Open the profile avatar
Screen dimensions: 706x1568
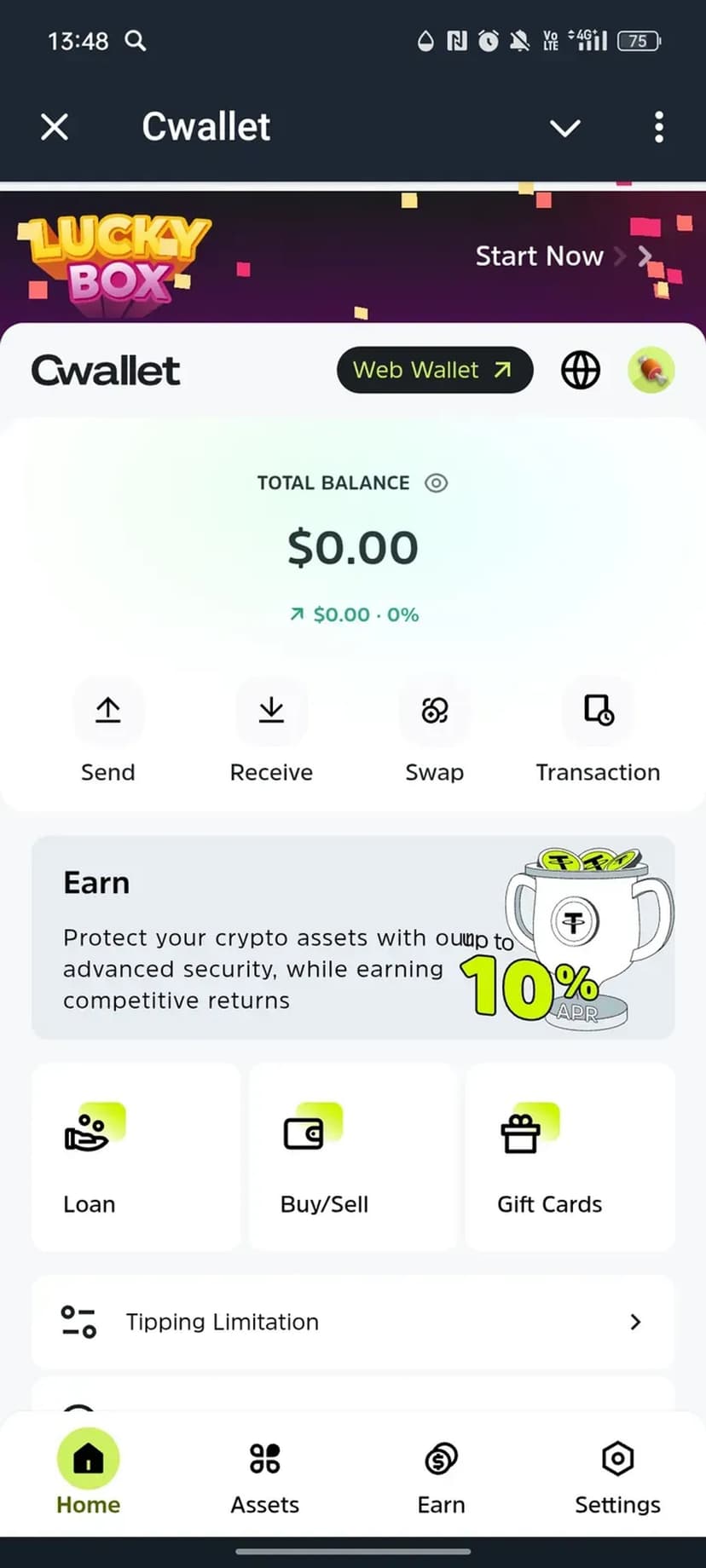tap(651, 370)
